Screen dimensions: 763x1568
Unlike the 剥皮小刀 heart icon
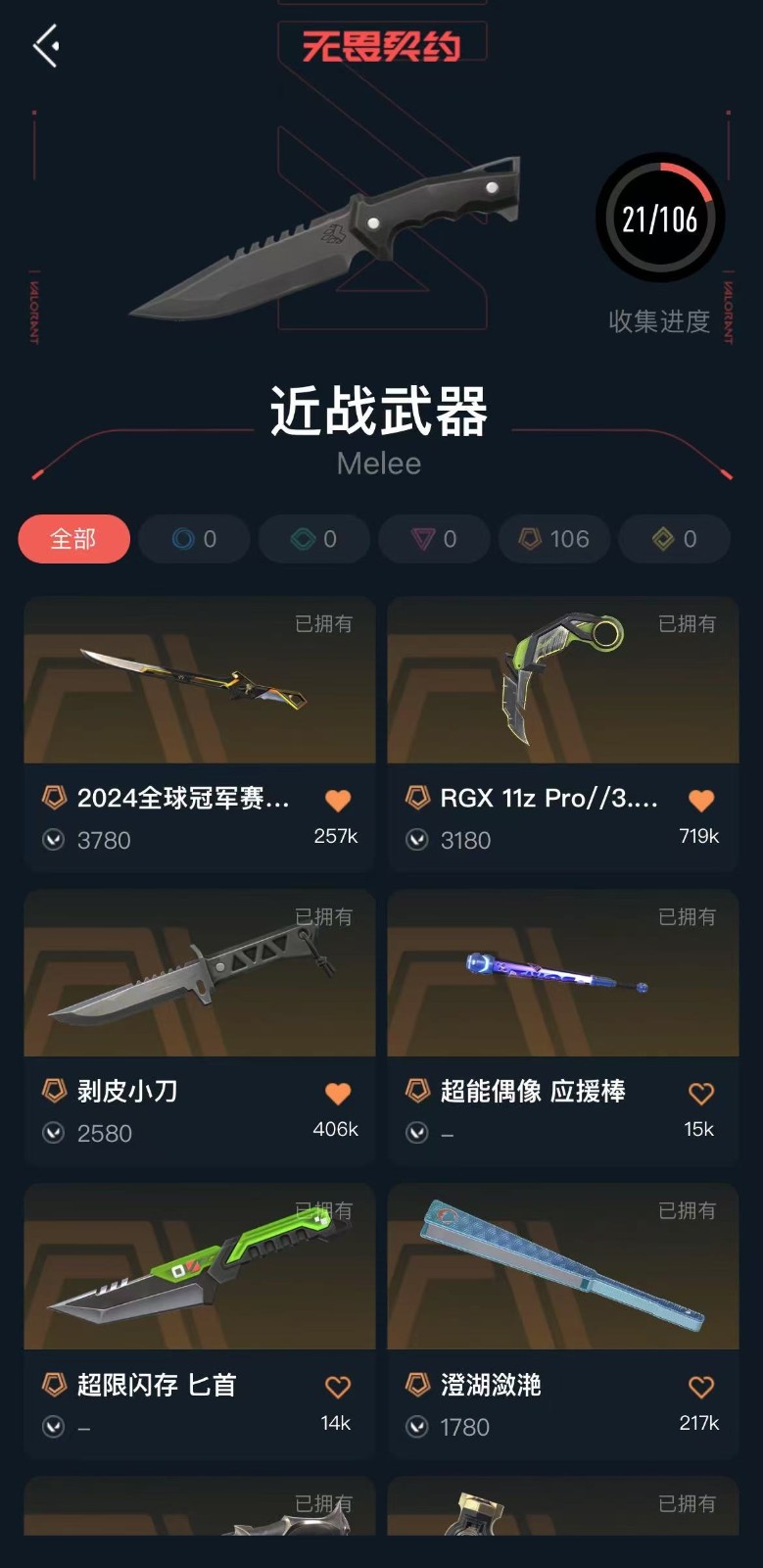pyautogui.click(x=338, y=1094)
